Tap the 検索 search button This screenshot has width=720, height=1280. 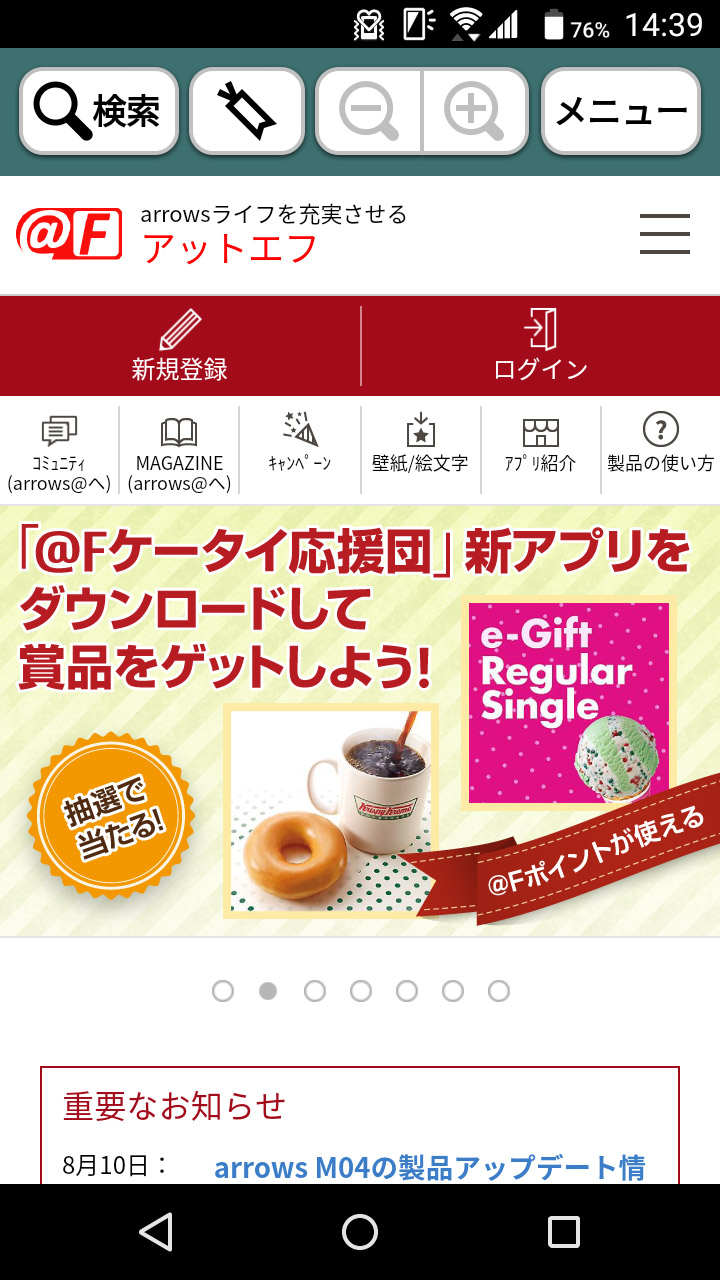[x=98, y=111]
